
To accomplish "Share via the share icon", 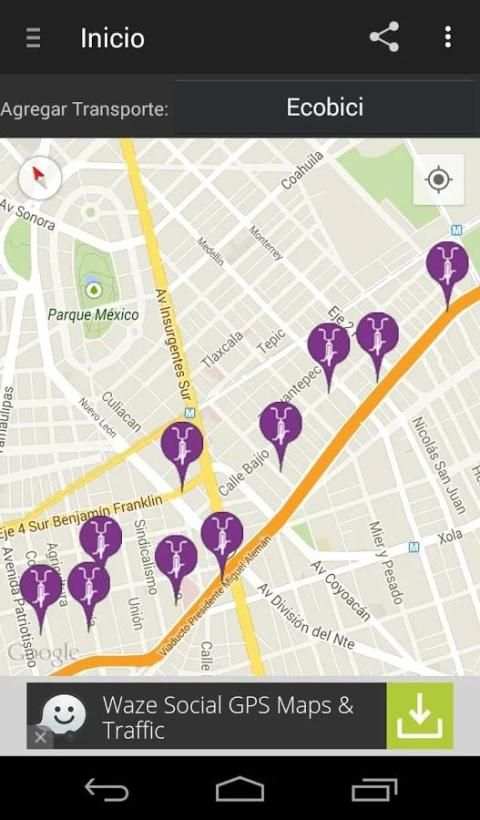I will point(384,37).
